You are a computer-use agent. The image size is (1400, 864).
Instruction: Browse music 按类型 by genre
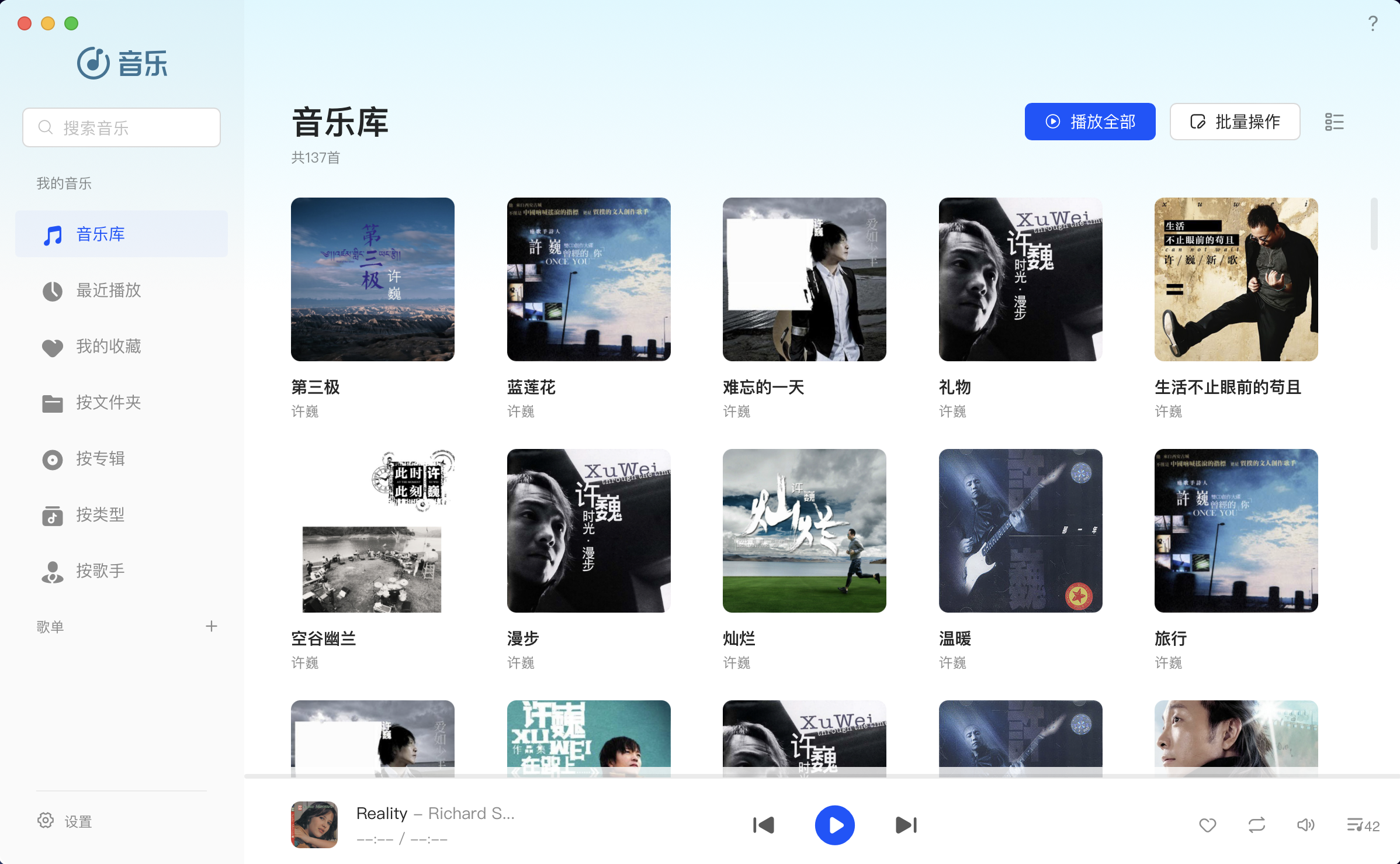coord(101,515)
